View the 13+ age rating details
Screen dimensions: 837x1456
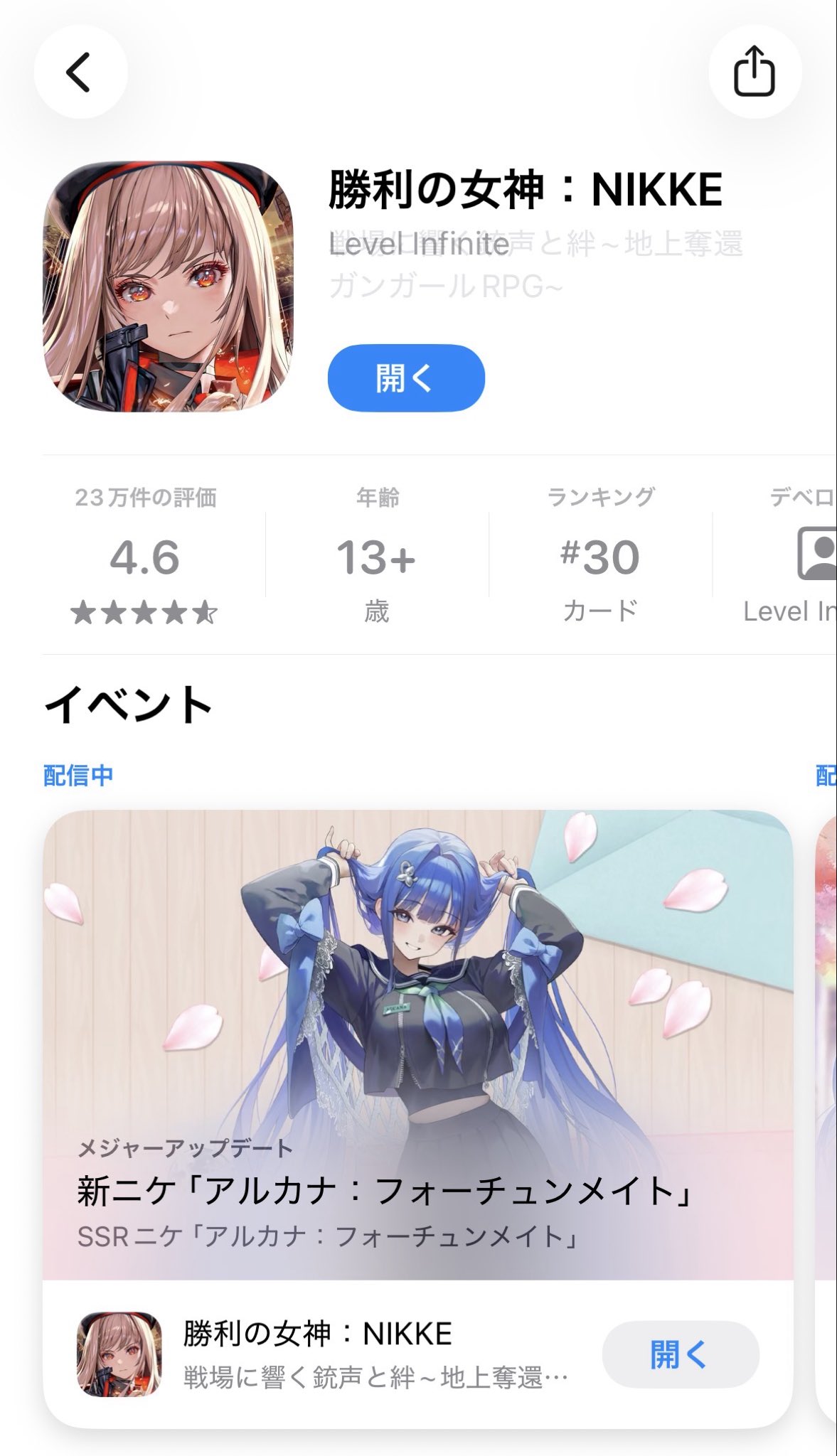click(x=376, y=556)
